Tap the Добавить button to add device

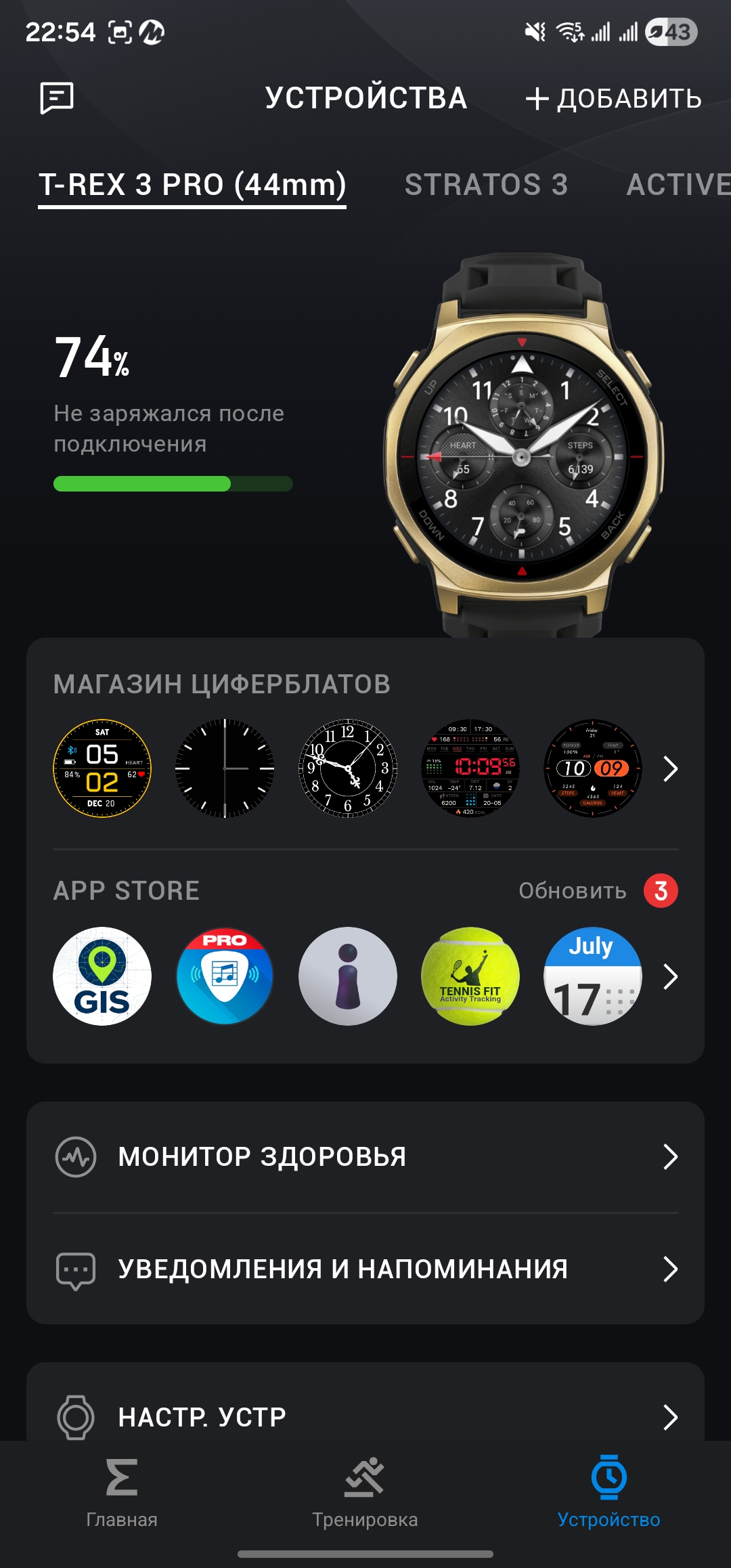(614, 99)
